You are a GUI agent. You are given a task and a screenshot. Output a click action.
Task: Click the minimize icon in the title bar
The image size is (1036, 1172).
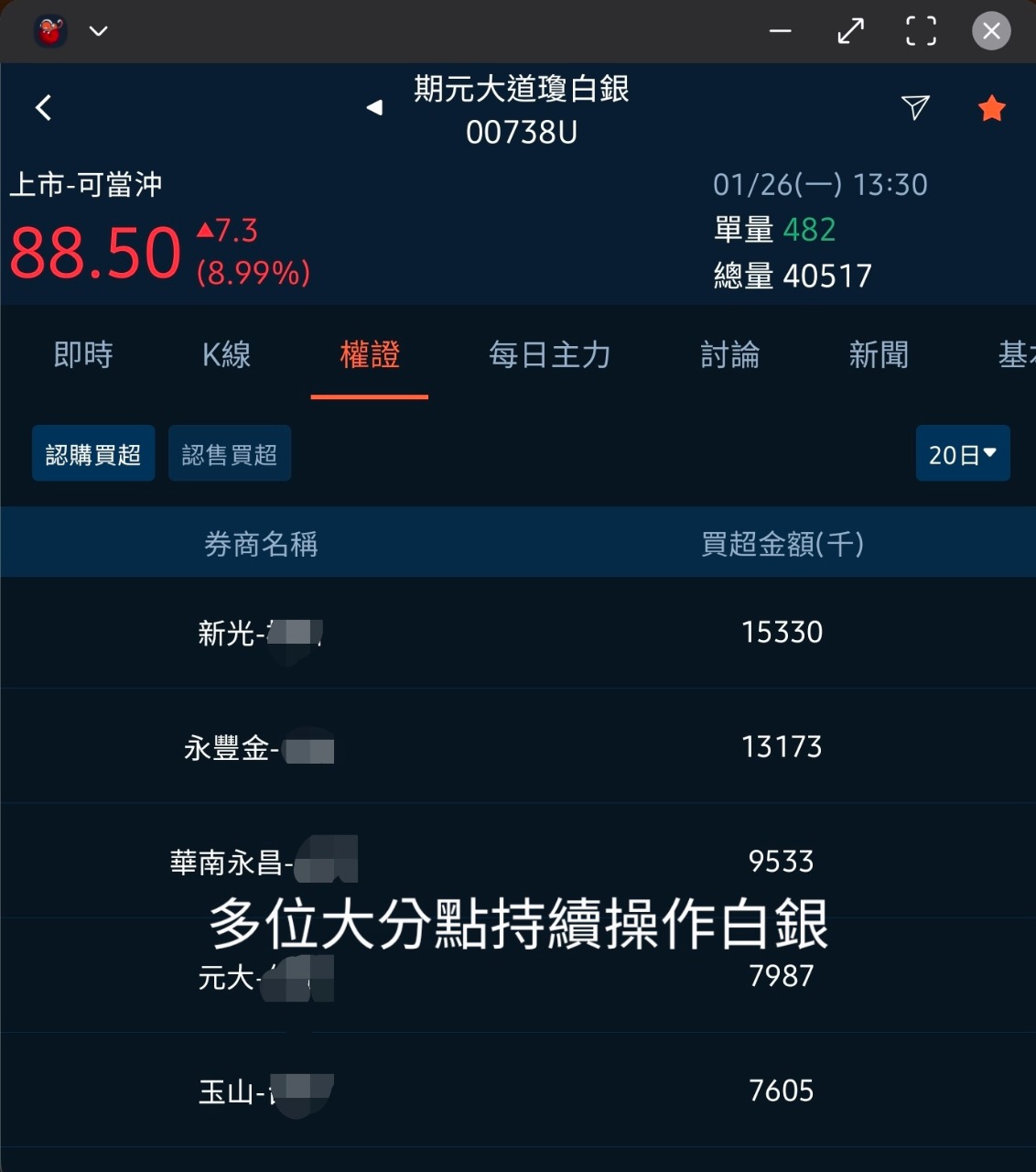point(779,30)
